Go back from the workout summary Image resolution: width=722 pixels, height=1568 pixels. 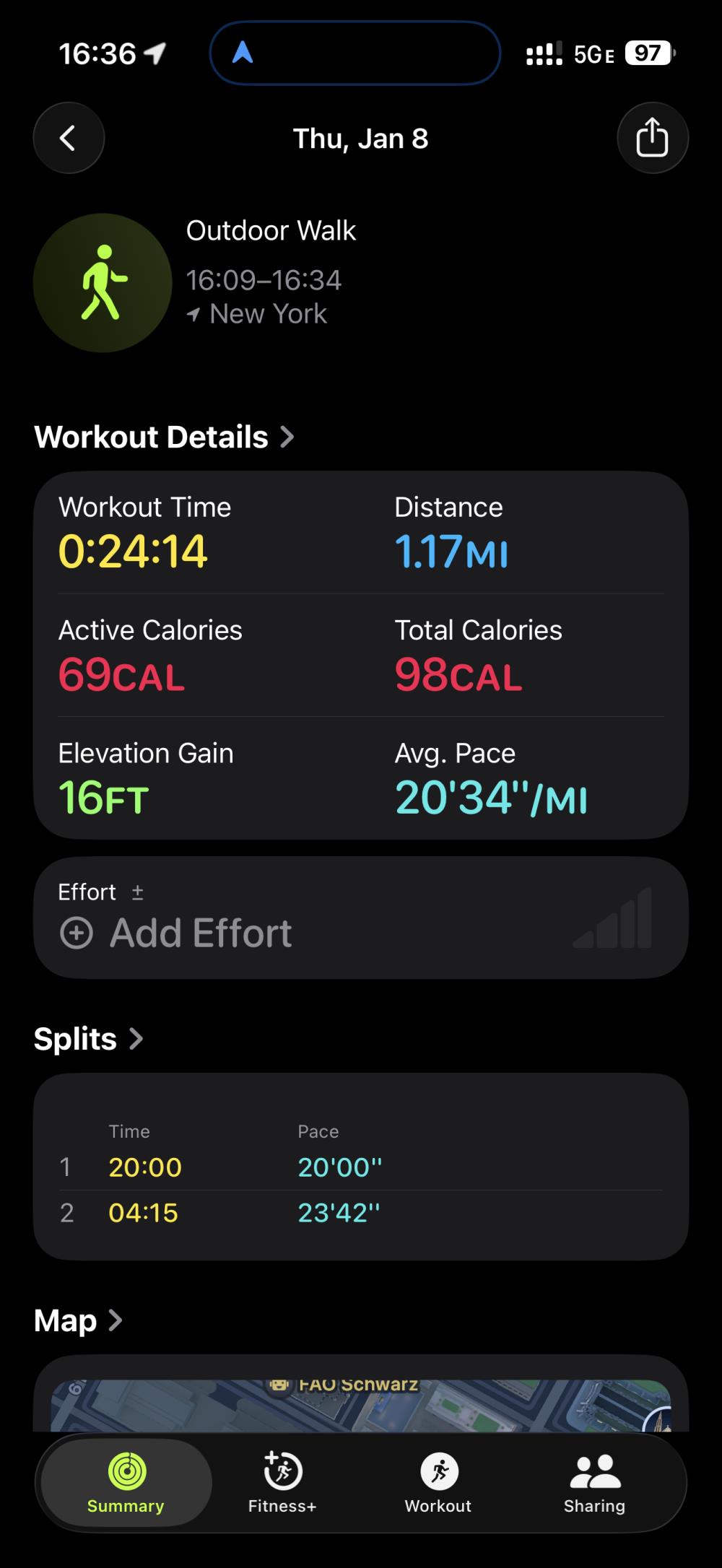click(69, 138)
